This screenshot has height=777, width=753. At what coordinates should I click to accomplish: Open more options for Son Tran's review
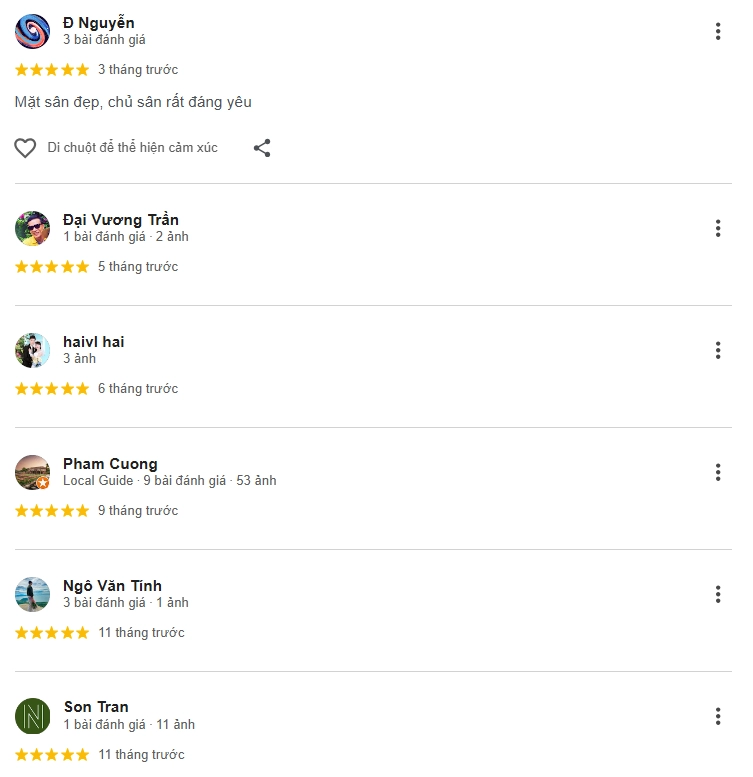[x=718, y=716]
